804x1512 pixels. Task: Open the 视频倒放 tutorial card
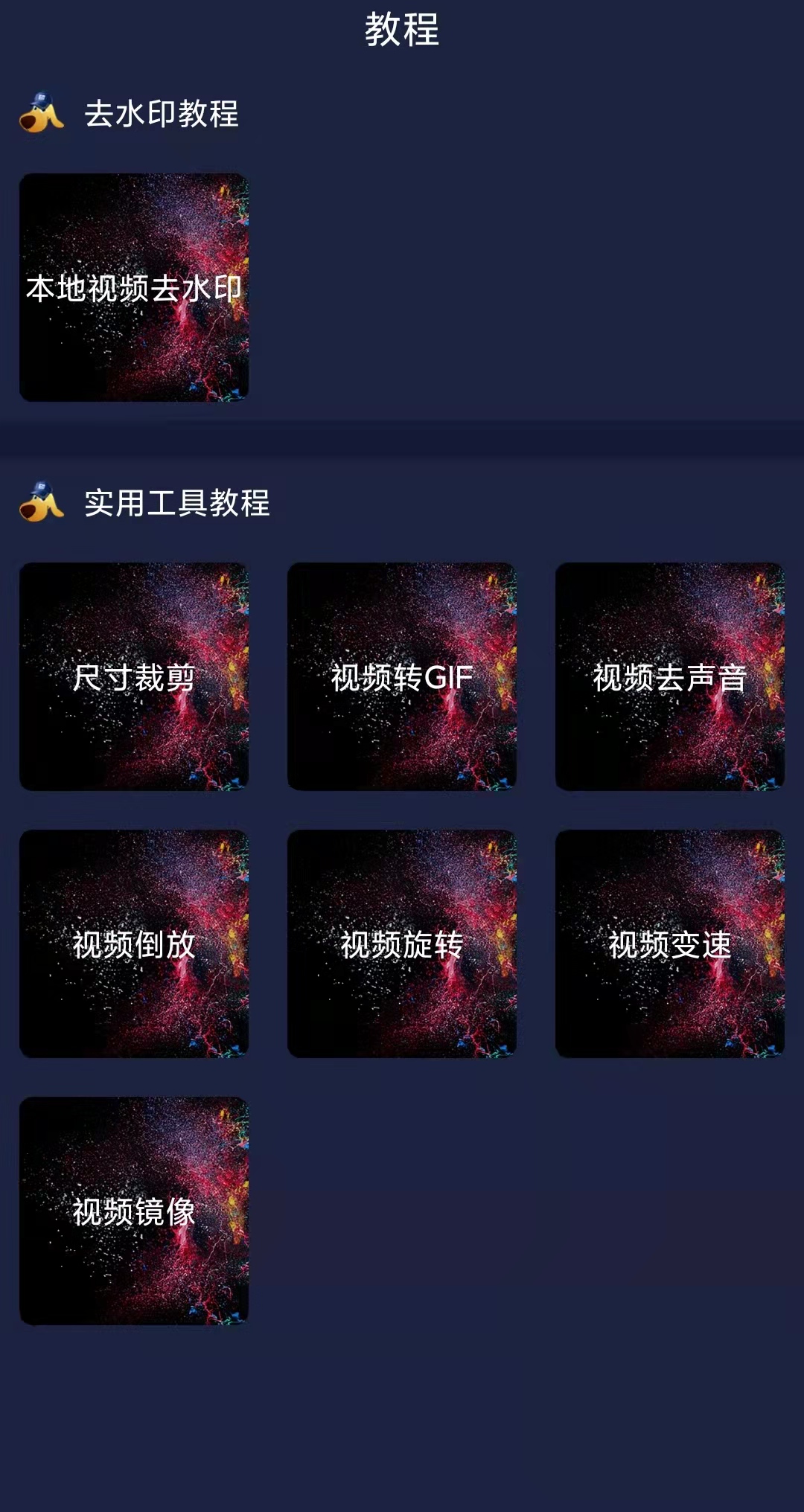[134, 944]
